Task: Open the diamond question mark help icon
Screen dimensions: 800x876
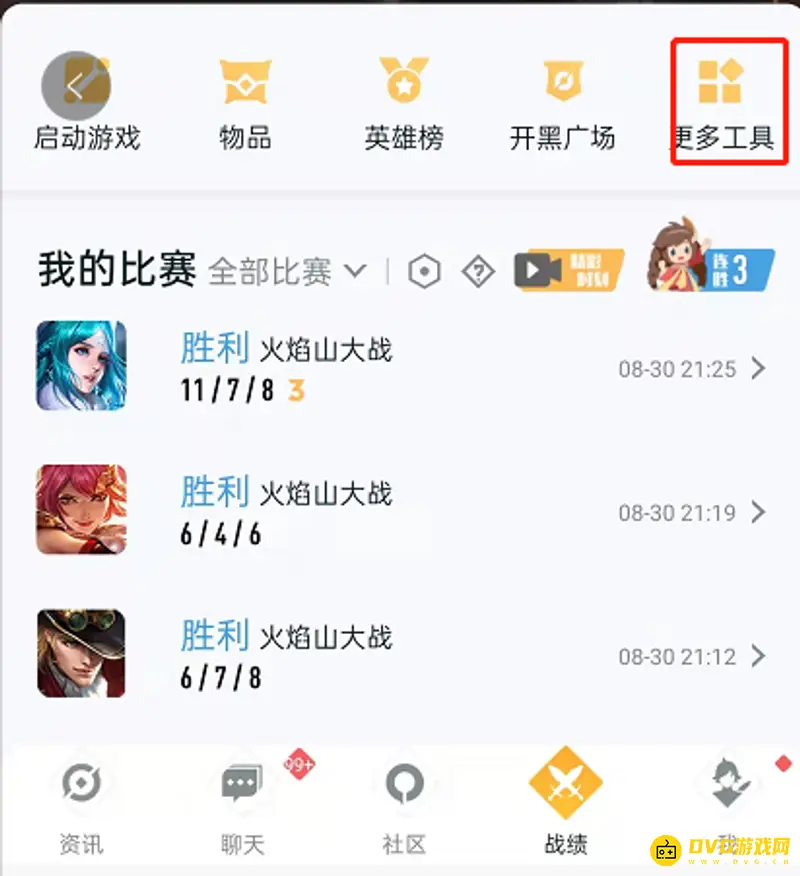Action: tap(479, 270)
